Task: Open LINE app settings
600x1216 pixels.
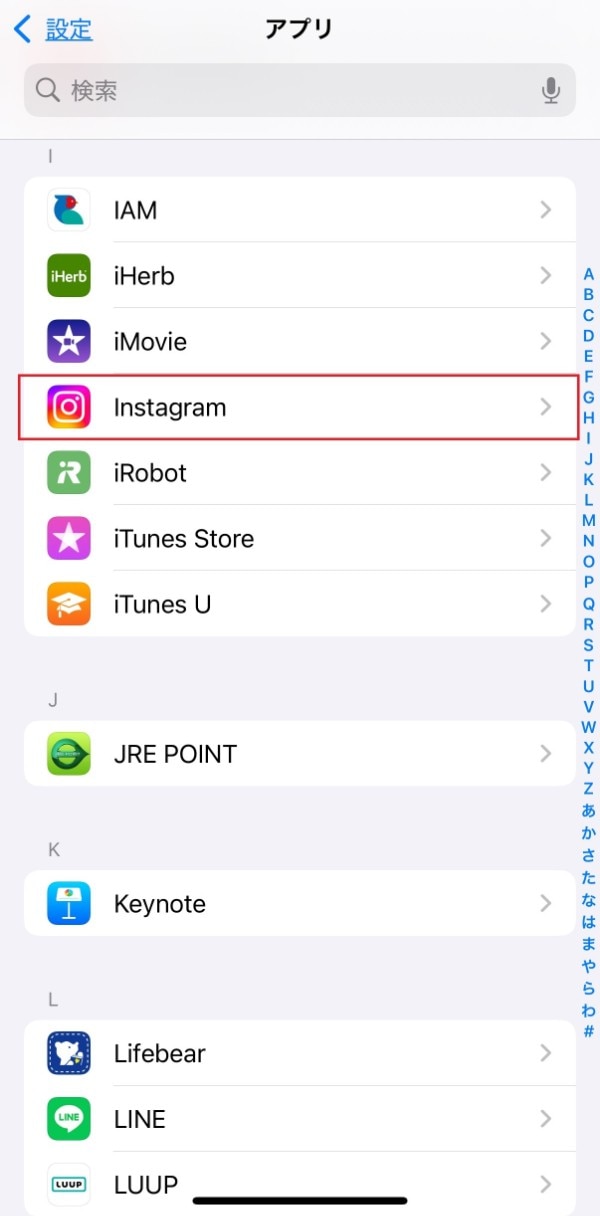Action: click(300, 1119)
